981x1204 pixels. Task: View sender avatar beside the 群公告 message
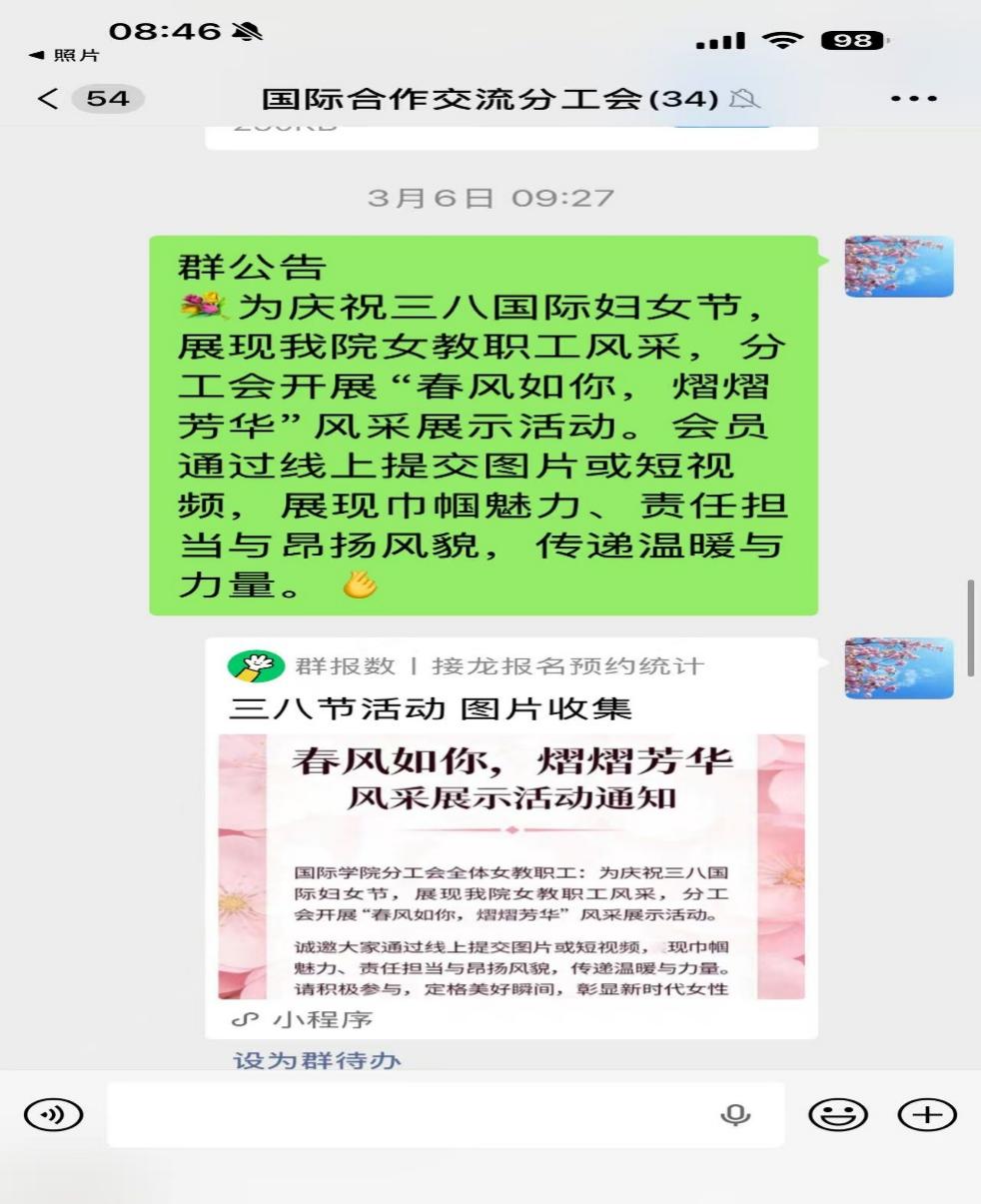[x=898, y=267]
